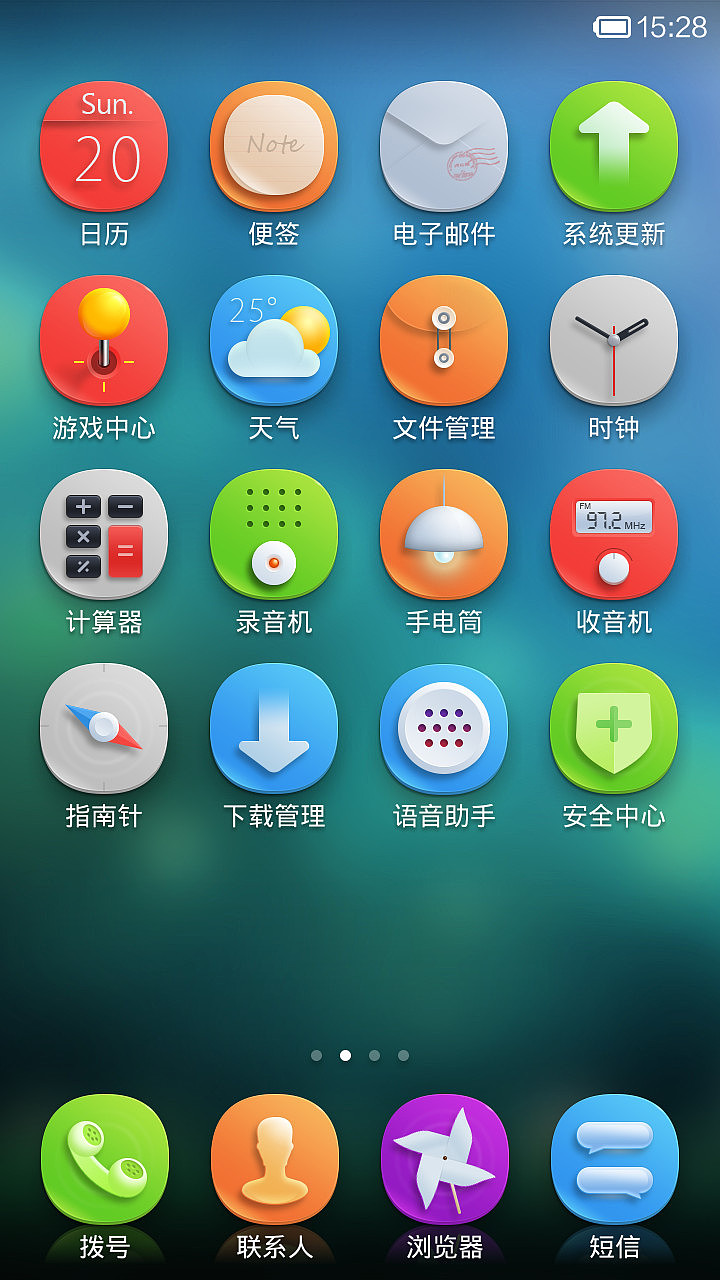The image size is (720, 1280).
Task: Open the 计算器 calculator
Action: point(104,535)
